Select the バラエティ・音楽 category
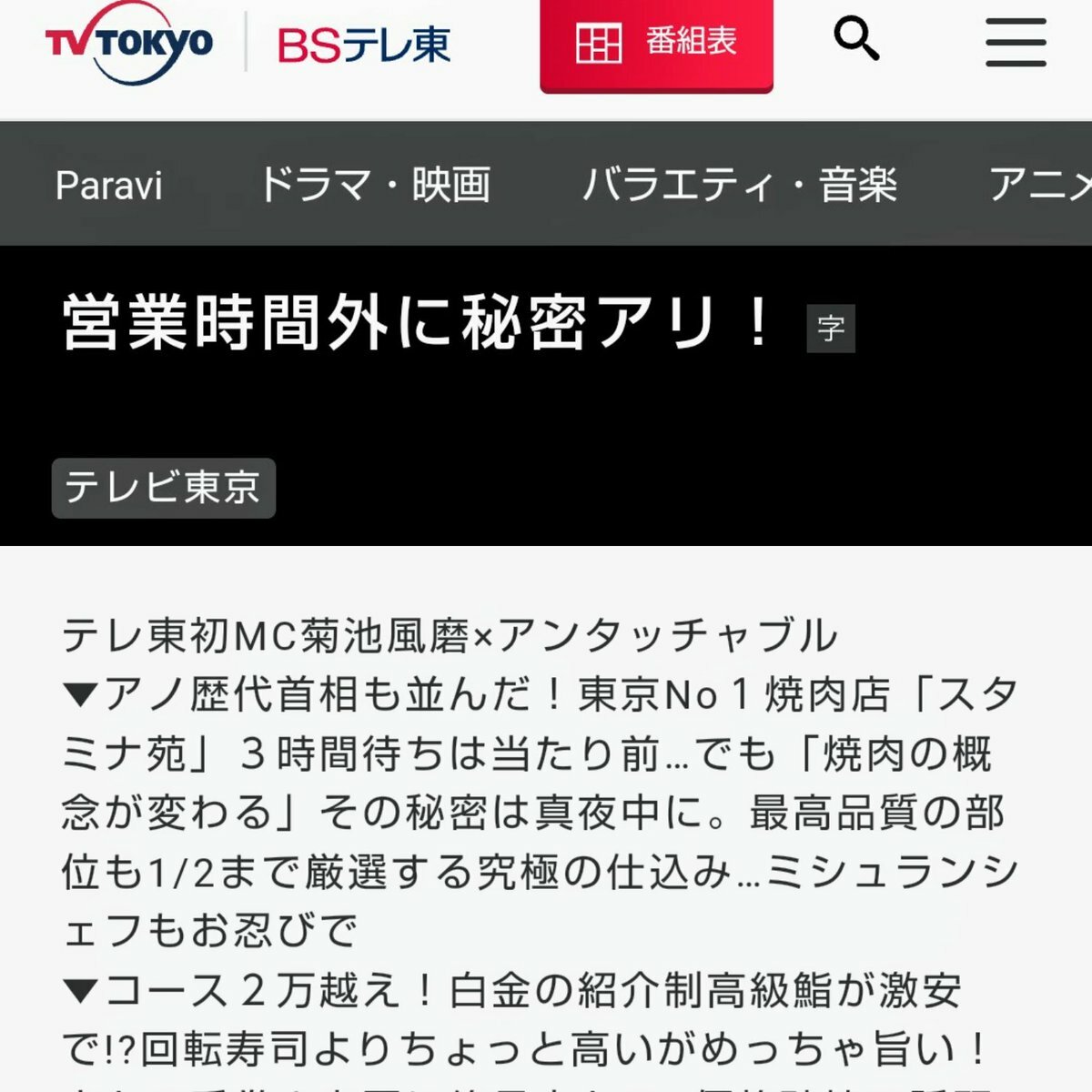Viewport: 1092px width, 1092px height. click(x=740, y=185)
